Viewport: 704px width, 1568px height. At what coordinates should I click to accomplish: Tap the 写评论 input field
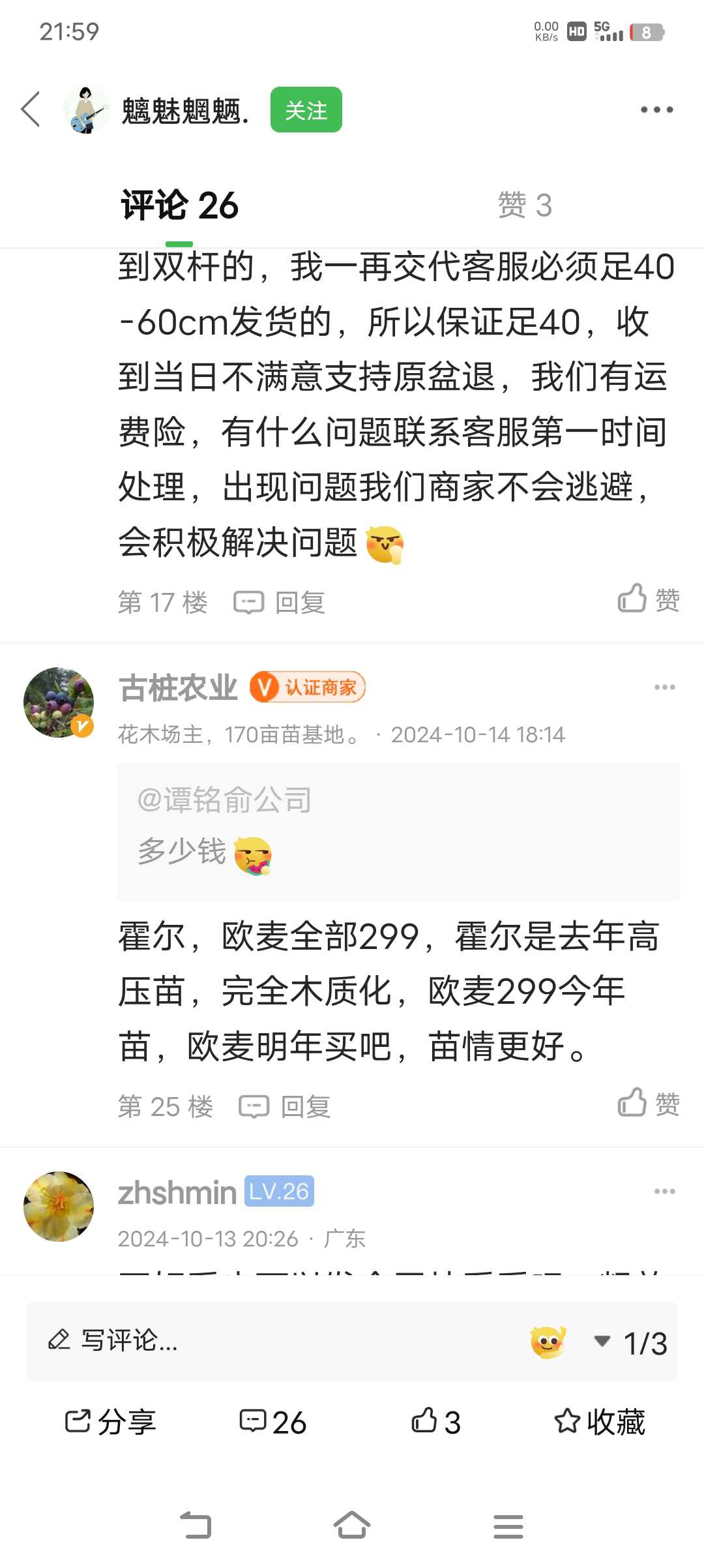tap(274, 1341)
